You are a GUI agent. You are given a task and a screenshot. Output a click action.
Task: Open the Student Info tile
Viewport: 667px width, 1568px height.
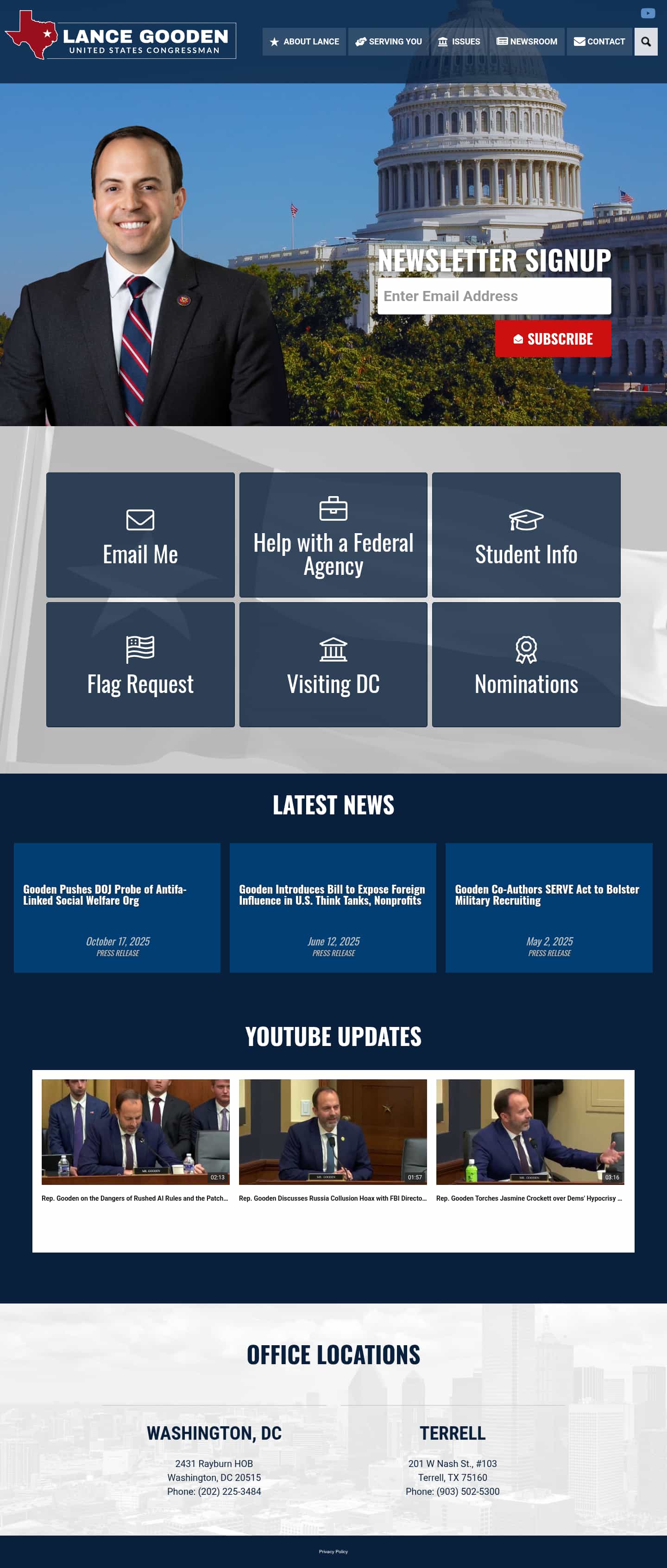point(526,535)
